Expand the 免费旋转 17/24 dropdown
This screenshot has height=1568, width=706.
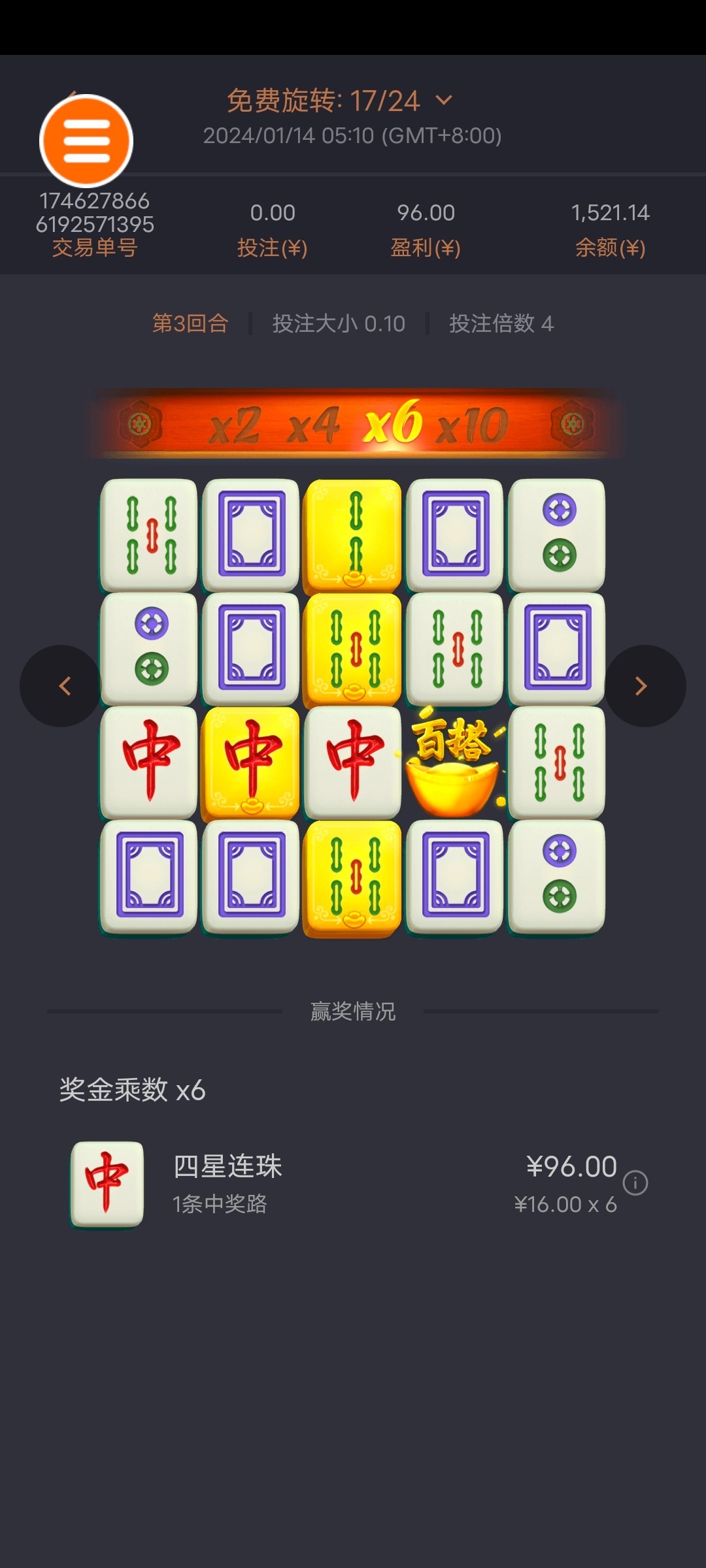443,100
